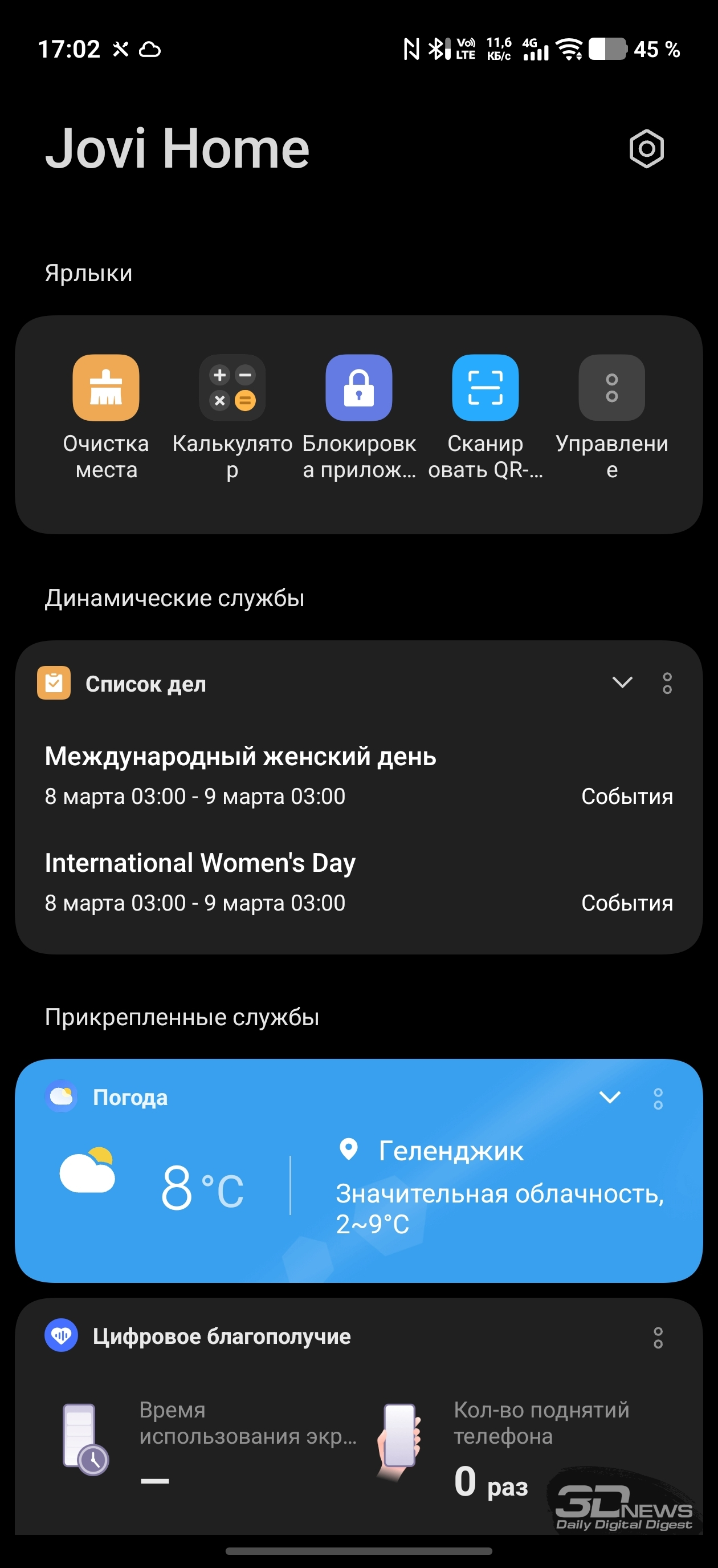Open more options for Список дел
Image resolution: width=718 pixels, height=1568 pixels.
coord(667,683)
